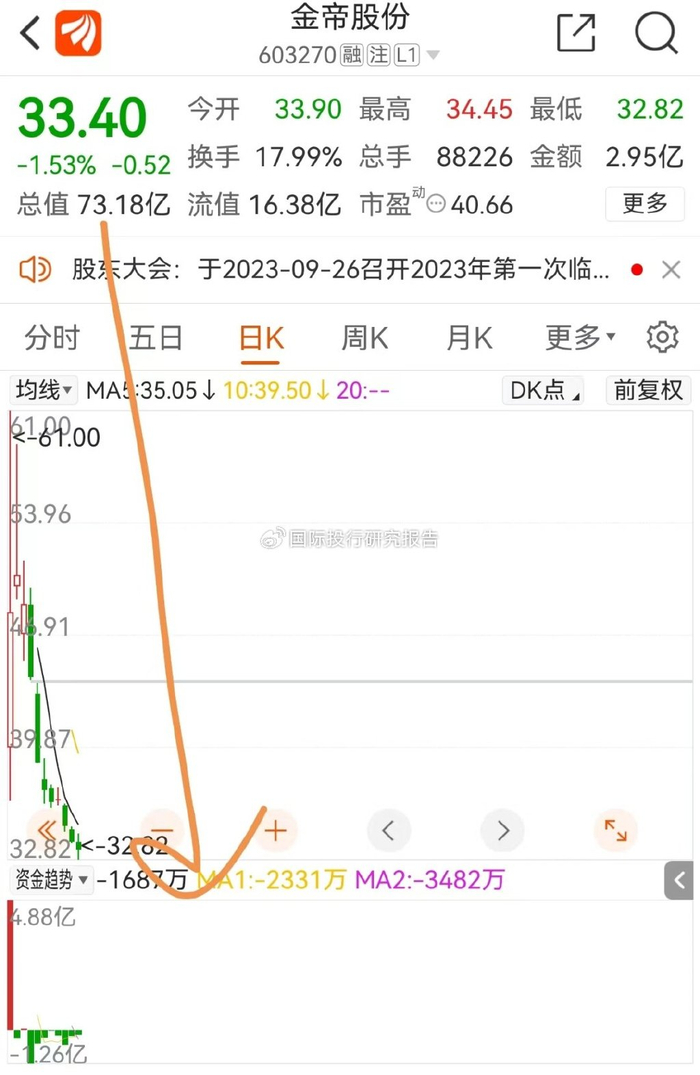Go back using the top-left arrow
Screen dimensions: 700x1075
point(30,33)
